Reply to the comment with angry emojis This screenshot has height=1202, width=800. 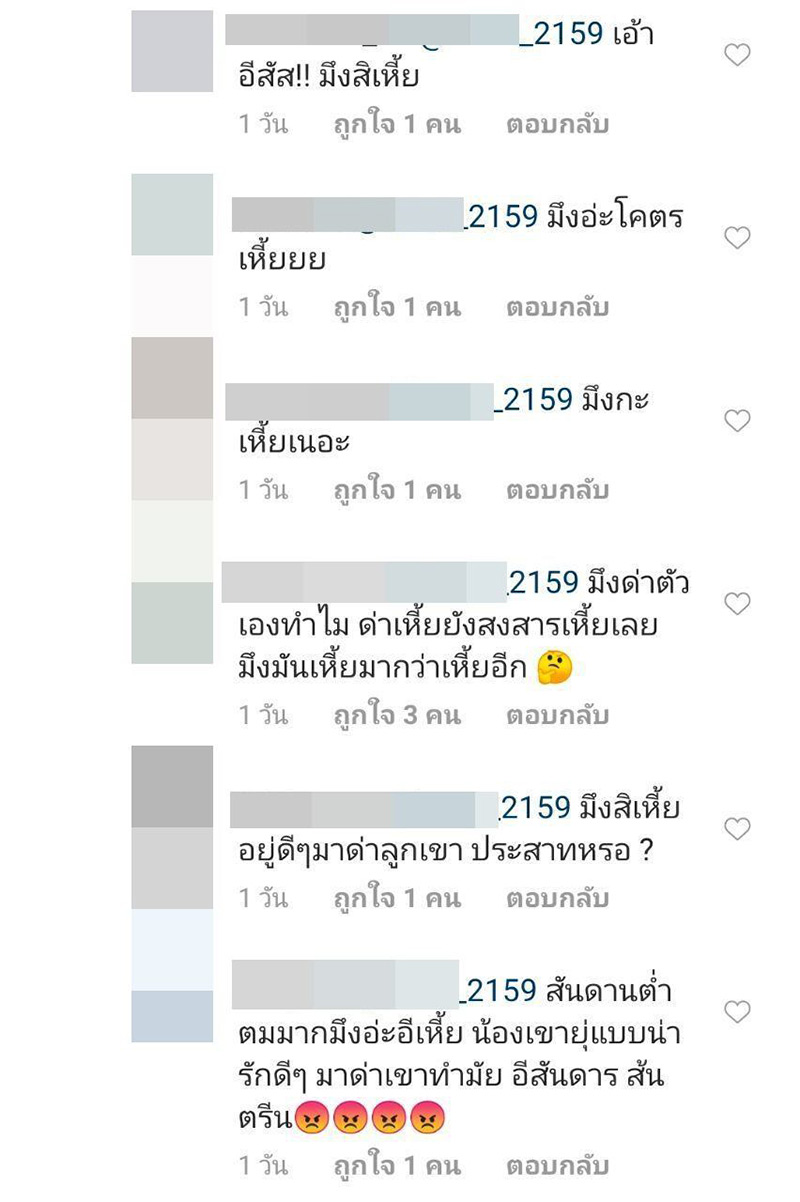coord(557,1165)
